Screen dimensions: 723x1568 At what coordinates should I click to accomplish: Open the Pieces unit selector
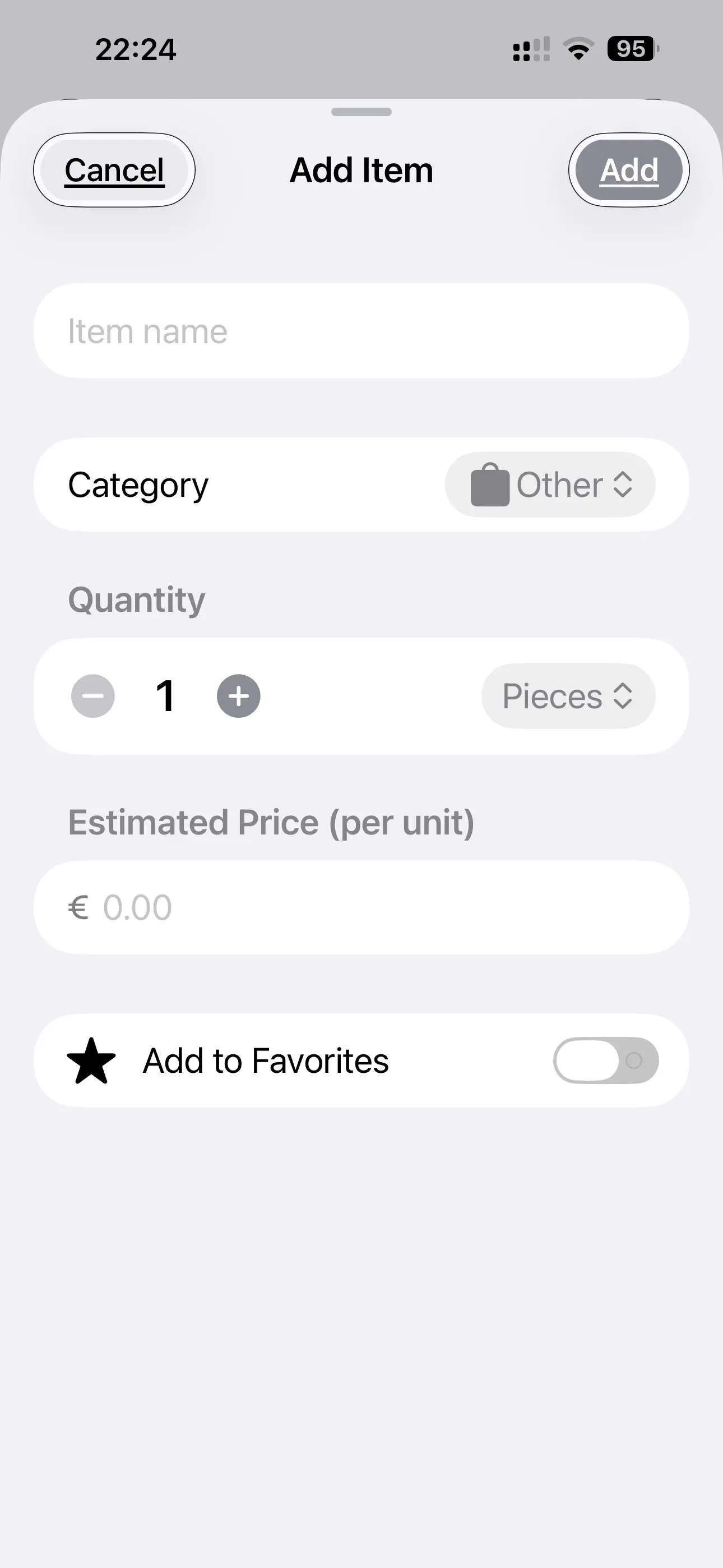pyautogui.click(x=568, y=696)
